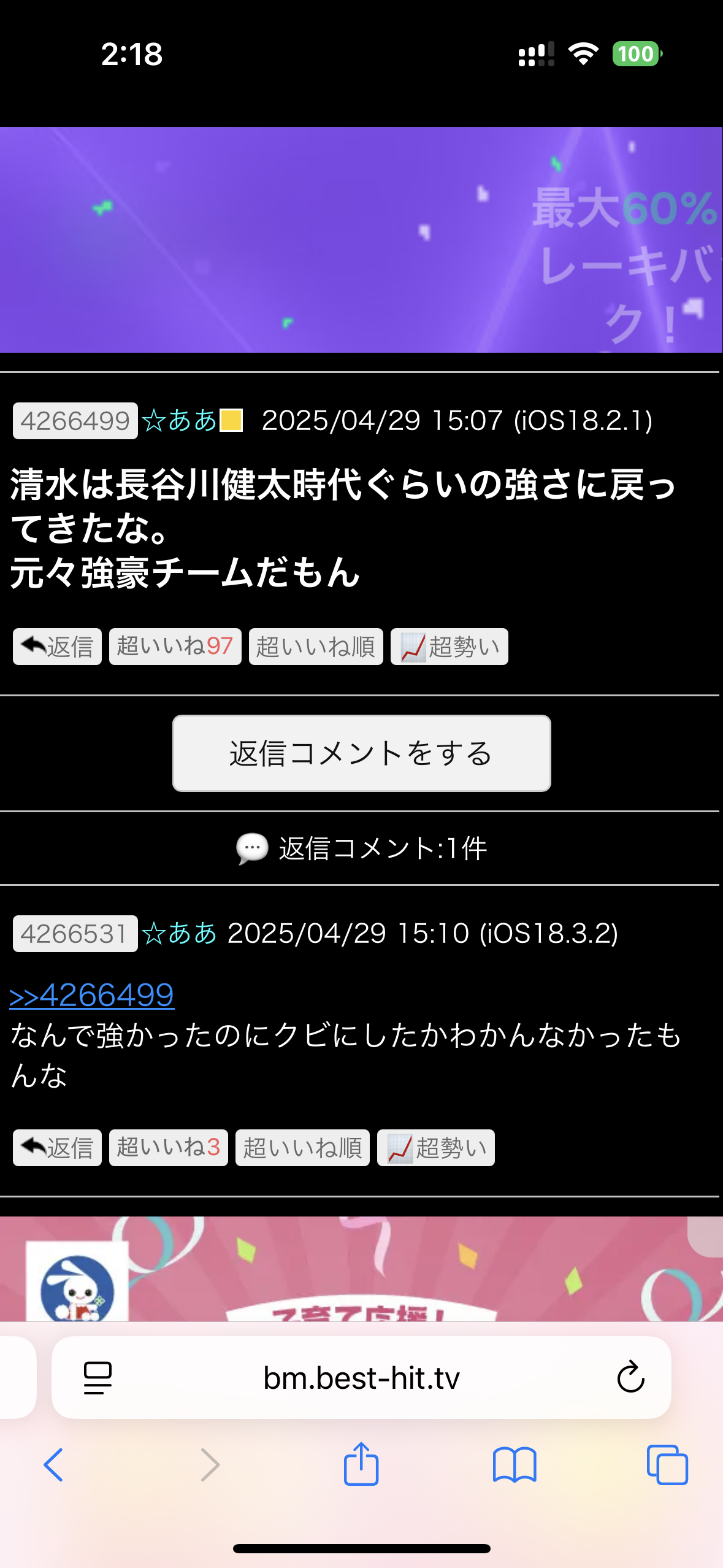Reply to comment 4266499 with 返信

point(57,647)
